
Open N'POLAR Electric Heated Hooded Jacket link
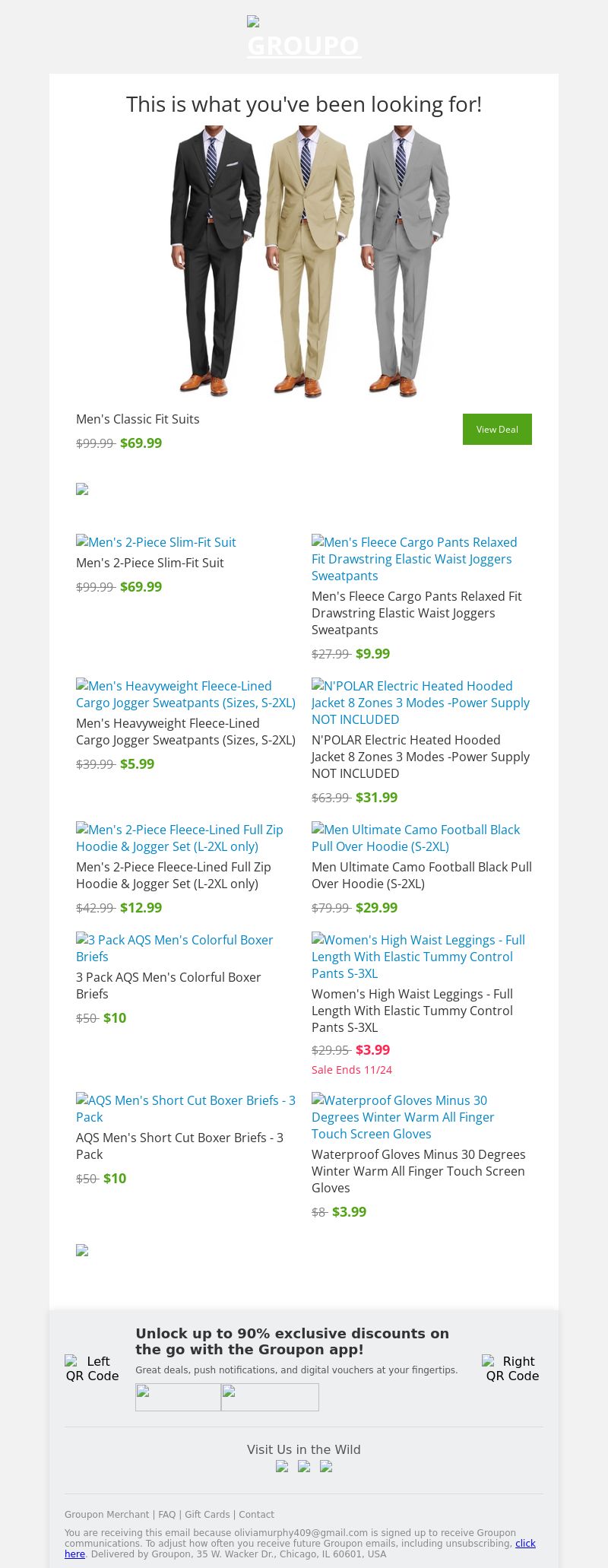(x=420, y=703)
